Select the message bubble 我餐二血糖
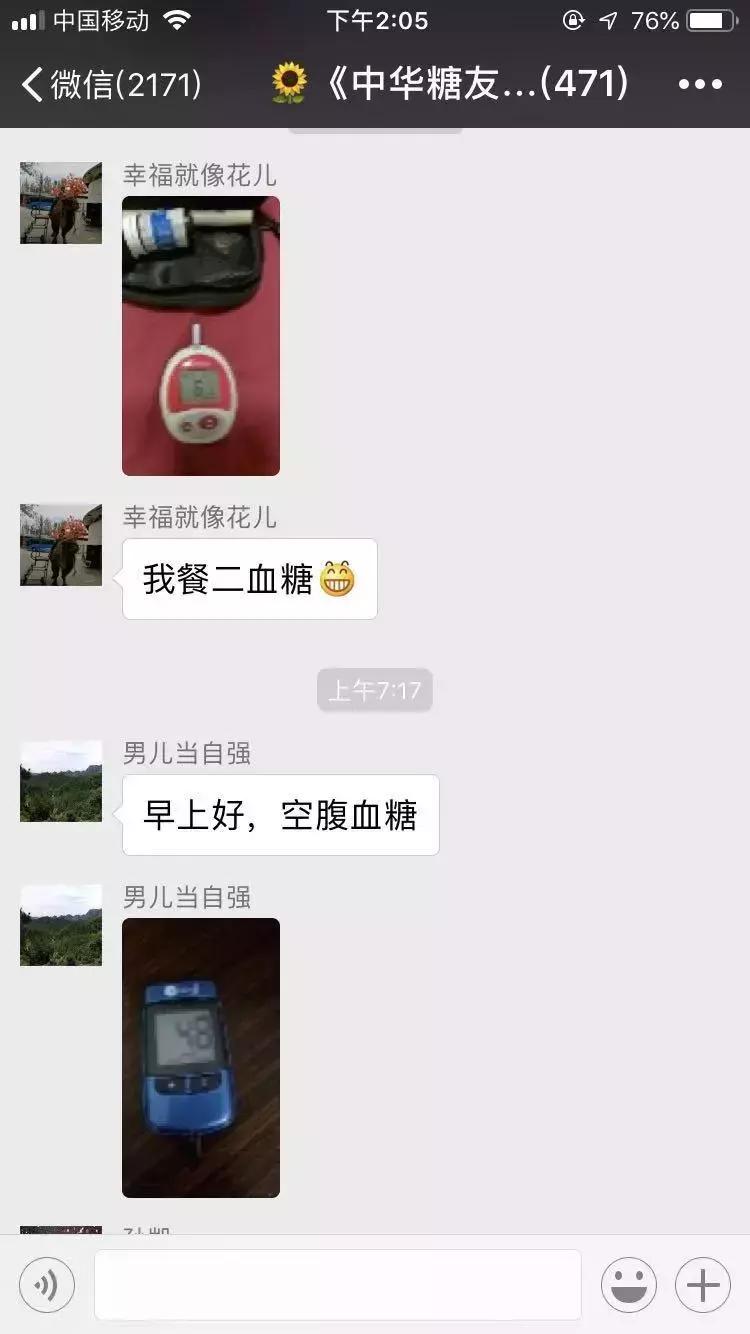750x1334 pixels. [x=250, y=578]
